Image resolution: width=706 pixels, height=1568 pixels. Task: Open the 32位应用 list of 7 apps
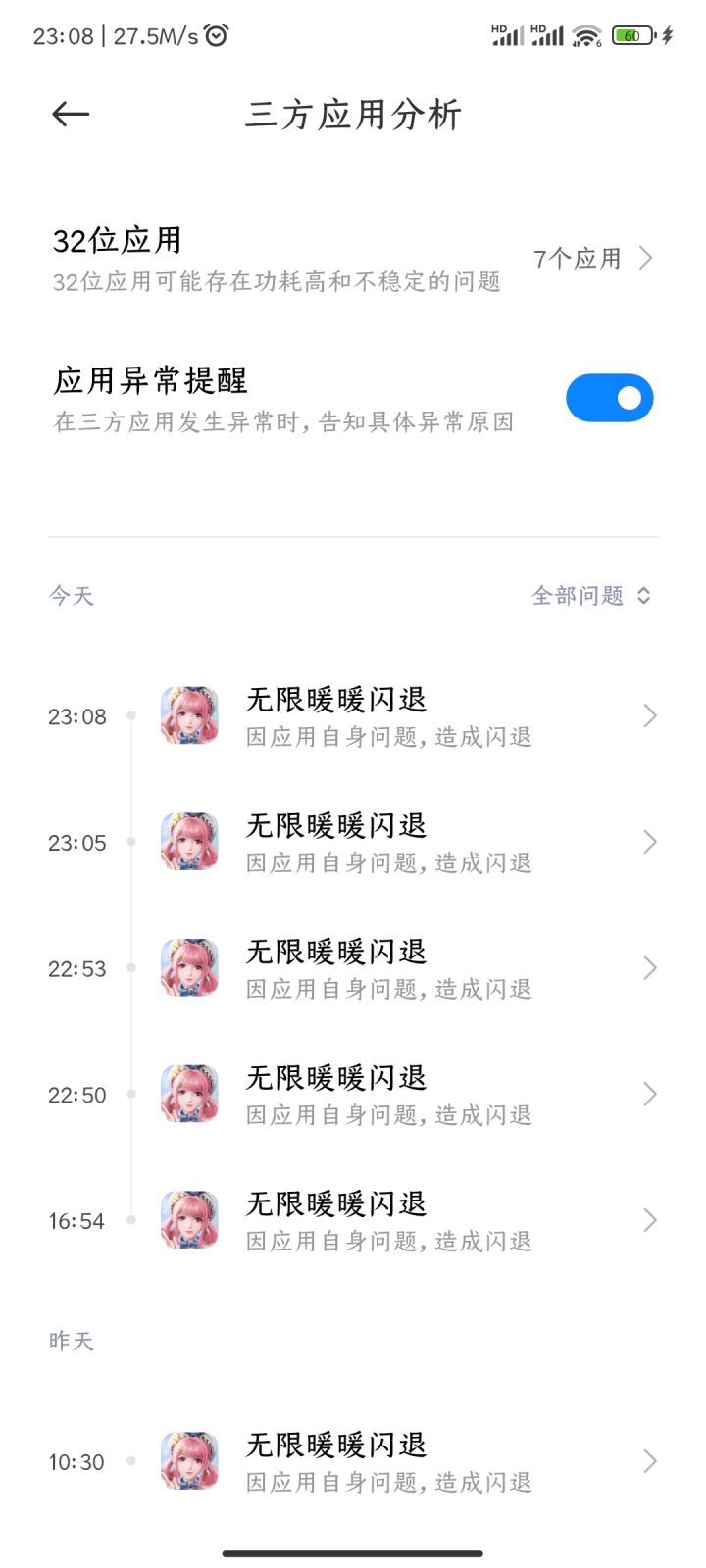[353, 260]
